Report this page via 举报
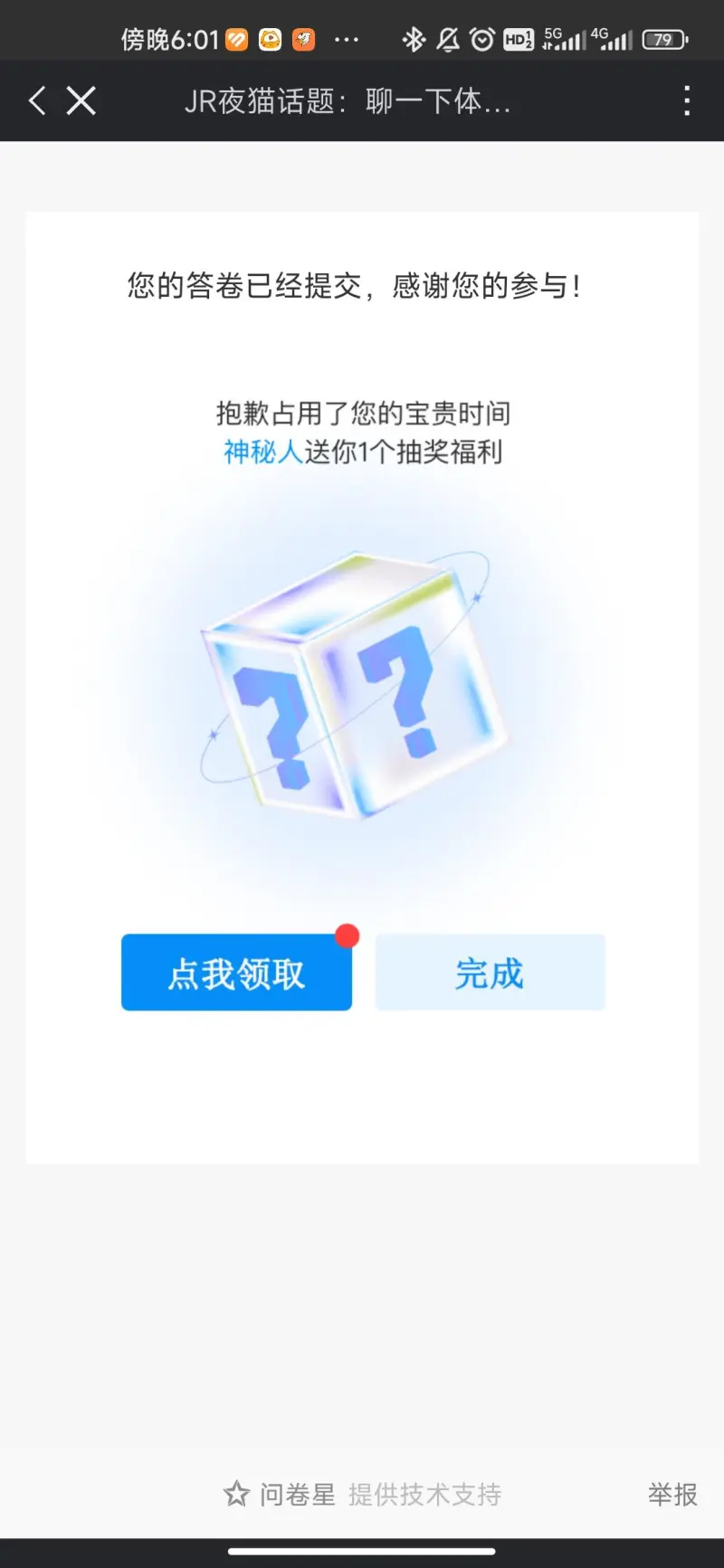The width and height of the screenshot is (724, 1568). [672, 1494]
